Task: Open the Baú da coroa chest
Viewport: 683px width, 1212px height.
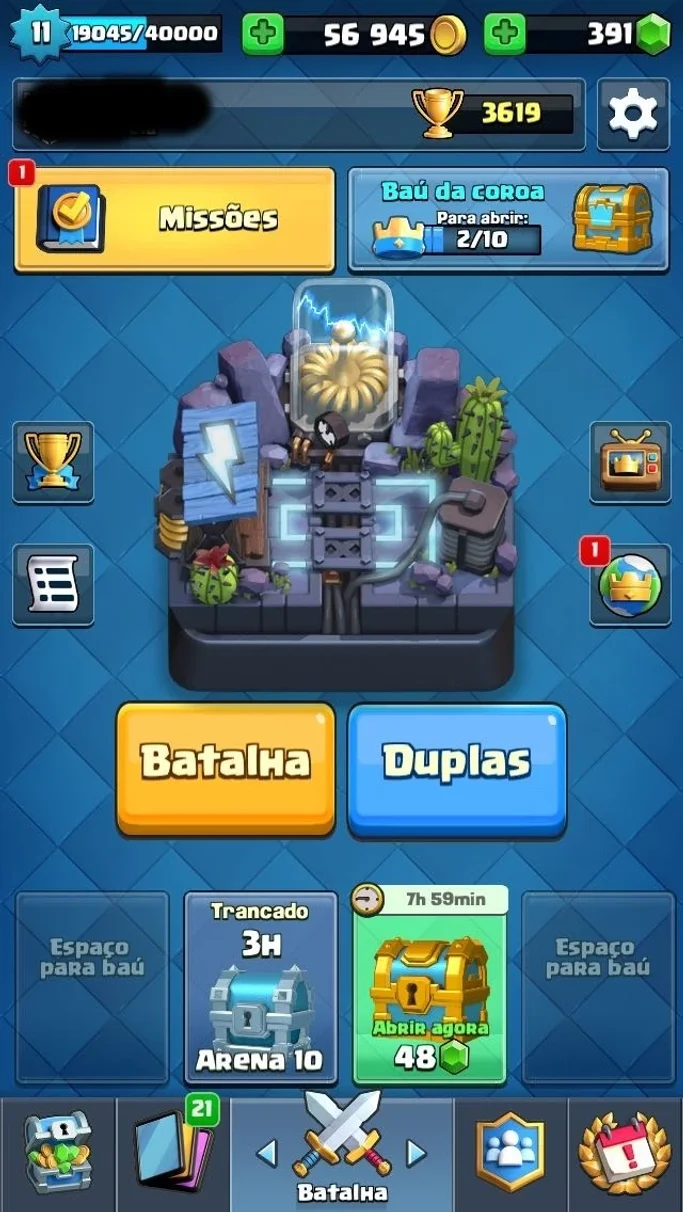Action: click(x=508, y=219)
